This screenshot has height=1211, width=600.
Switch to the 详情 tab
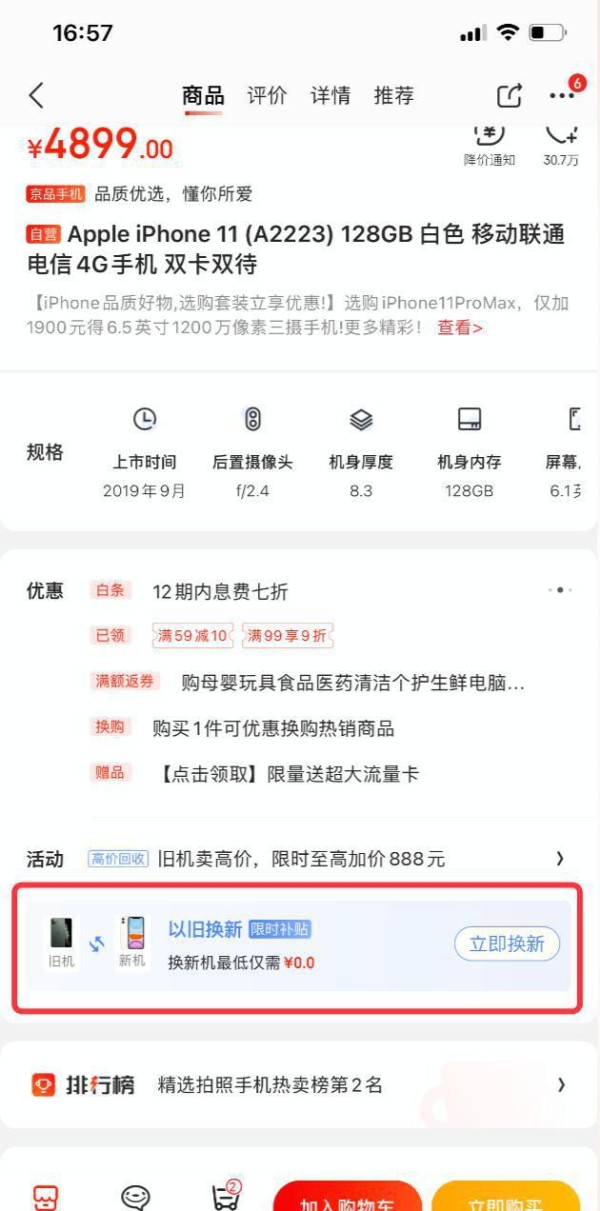click(330, 96)
